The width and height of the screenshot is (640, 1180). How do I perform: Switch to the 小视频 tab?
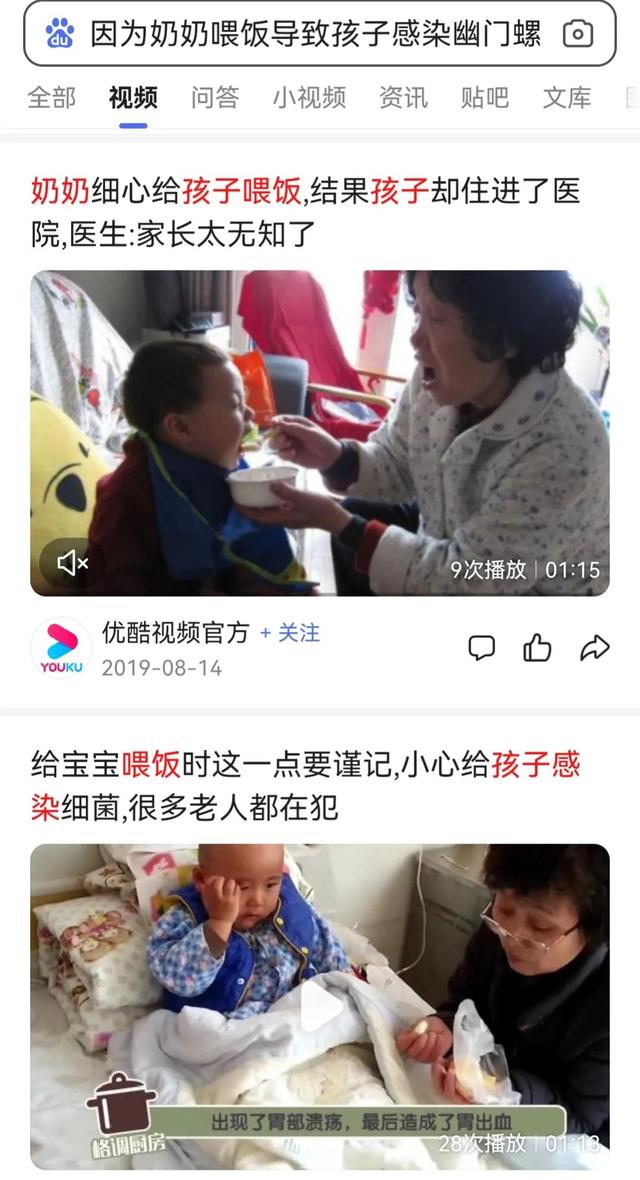pyautogui.click(x=309, y=97)
